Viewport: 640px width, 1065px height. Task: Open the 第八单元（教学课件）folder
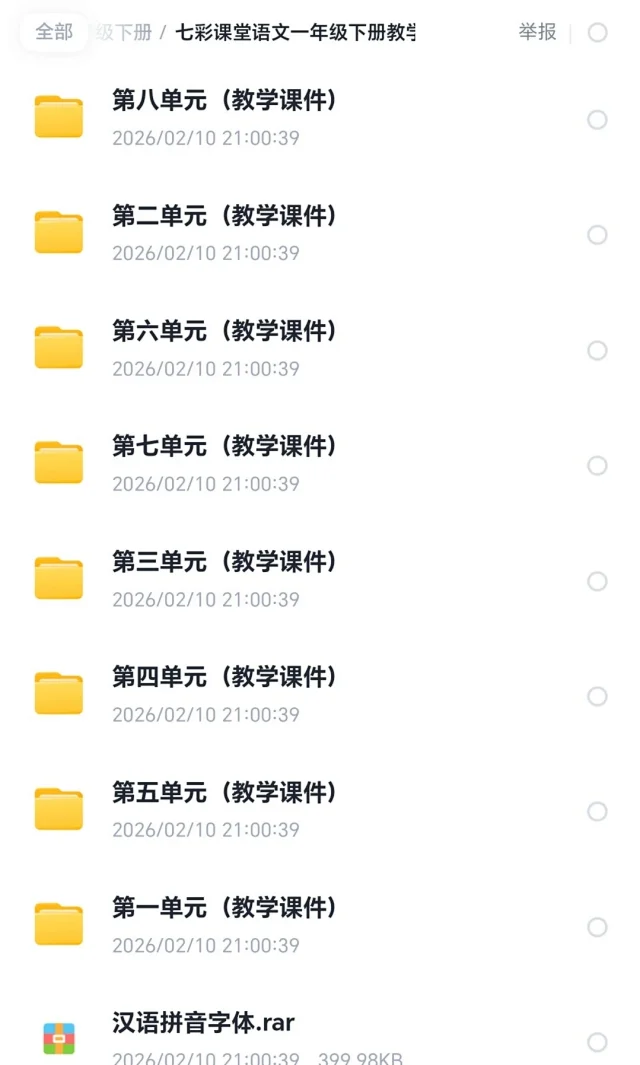click(224, 101)
